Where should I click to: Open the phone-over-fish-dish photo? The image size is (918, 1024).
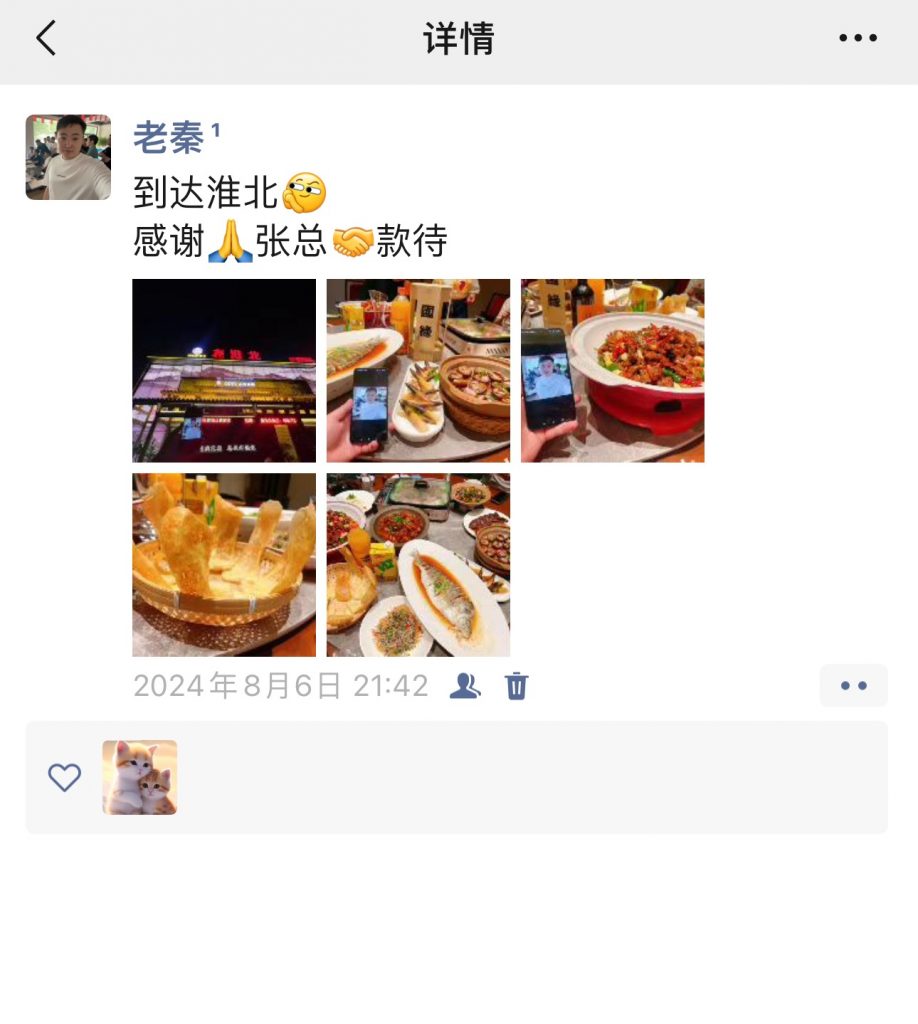click(418, 370)
